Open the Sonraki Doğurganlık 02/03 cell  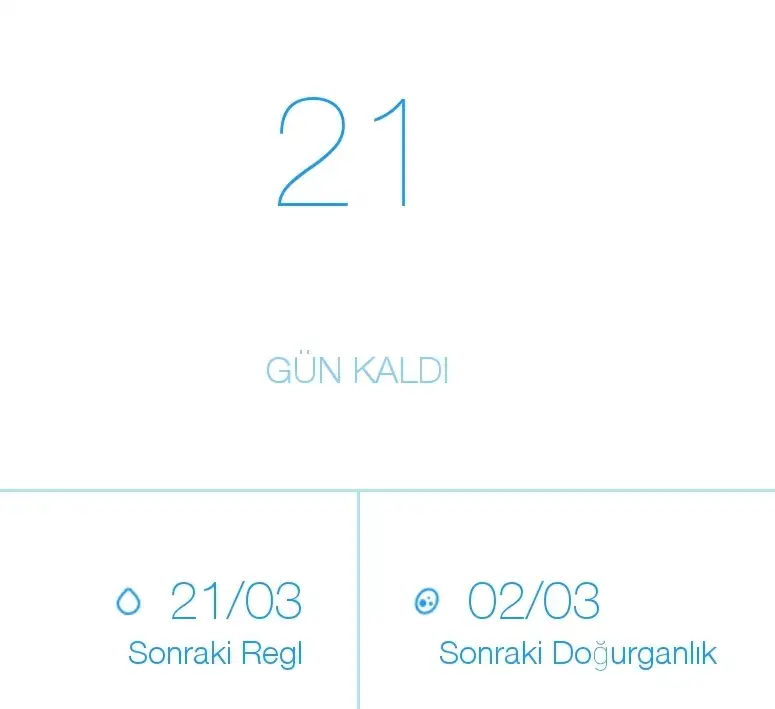tap(568, 623)
